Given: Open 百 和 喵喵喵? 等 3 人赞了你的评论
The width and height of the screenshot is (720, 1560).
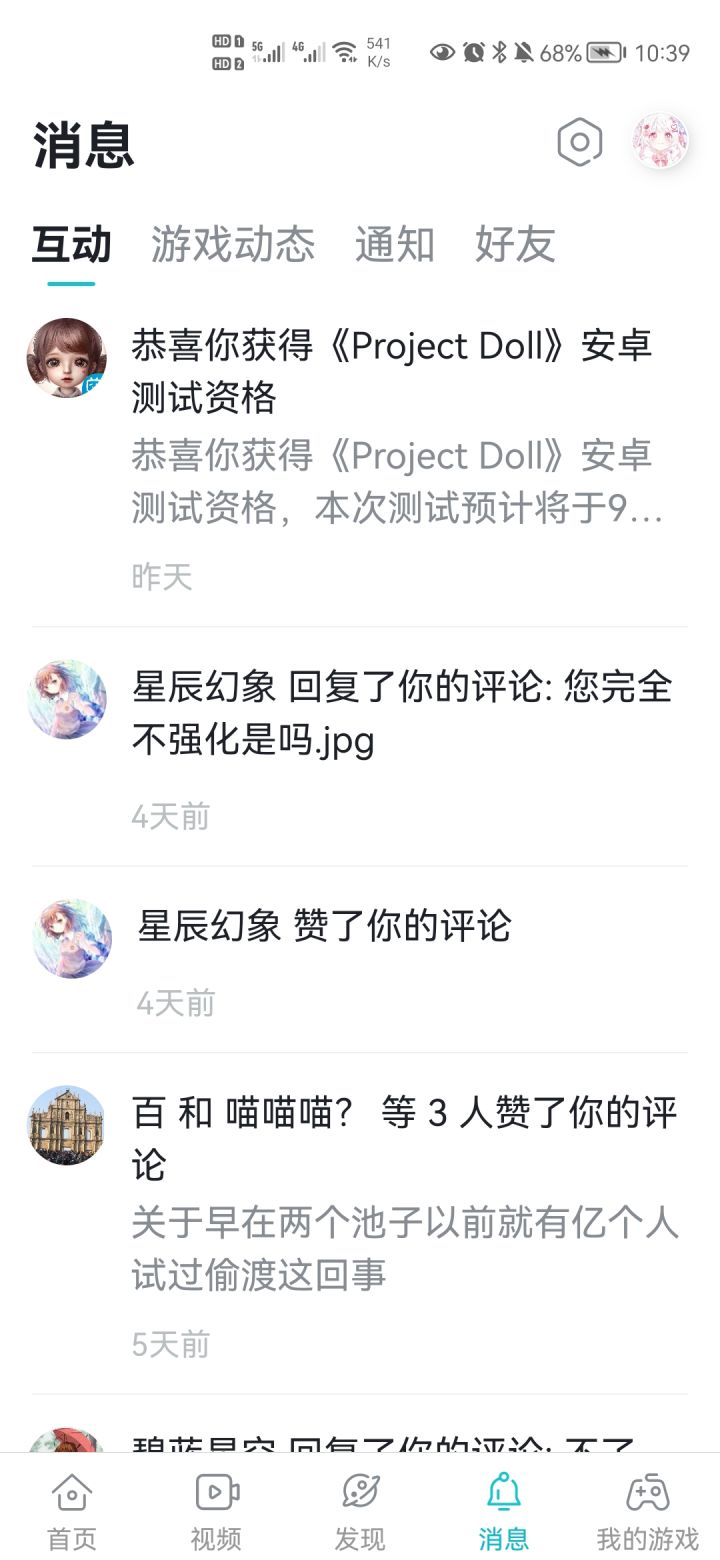Looking at the screenshot, I should [x=360, y=1224].
